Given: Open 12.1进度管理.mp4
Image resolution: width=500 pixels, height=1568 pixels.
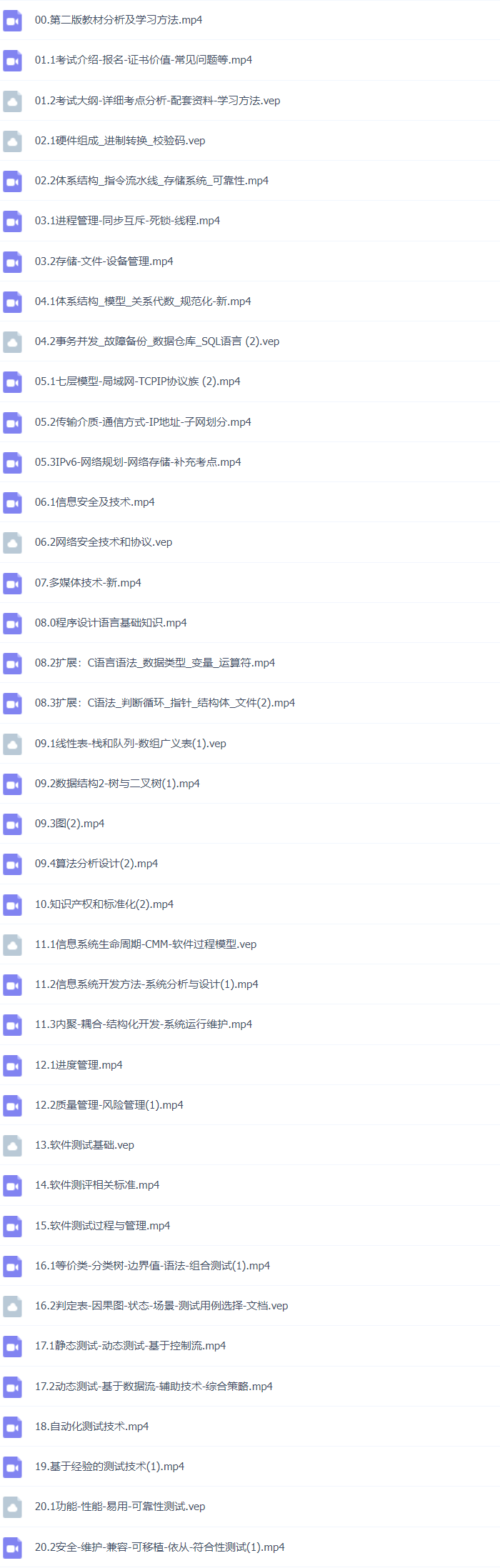Looking at the screenshot, I should coord(79,1065).
